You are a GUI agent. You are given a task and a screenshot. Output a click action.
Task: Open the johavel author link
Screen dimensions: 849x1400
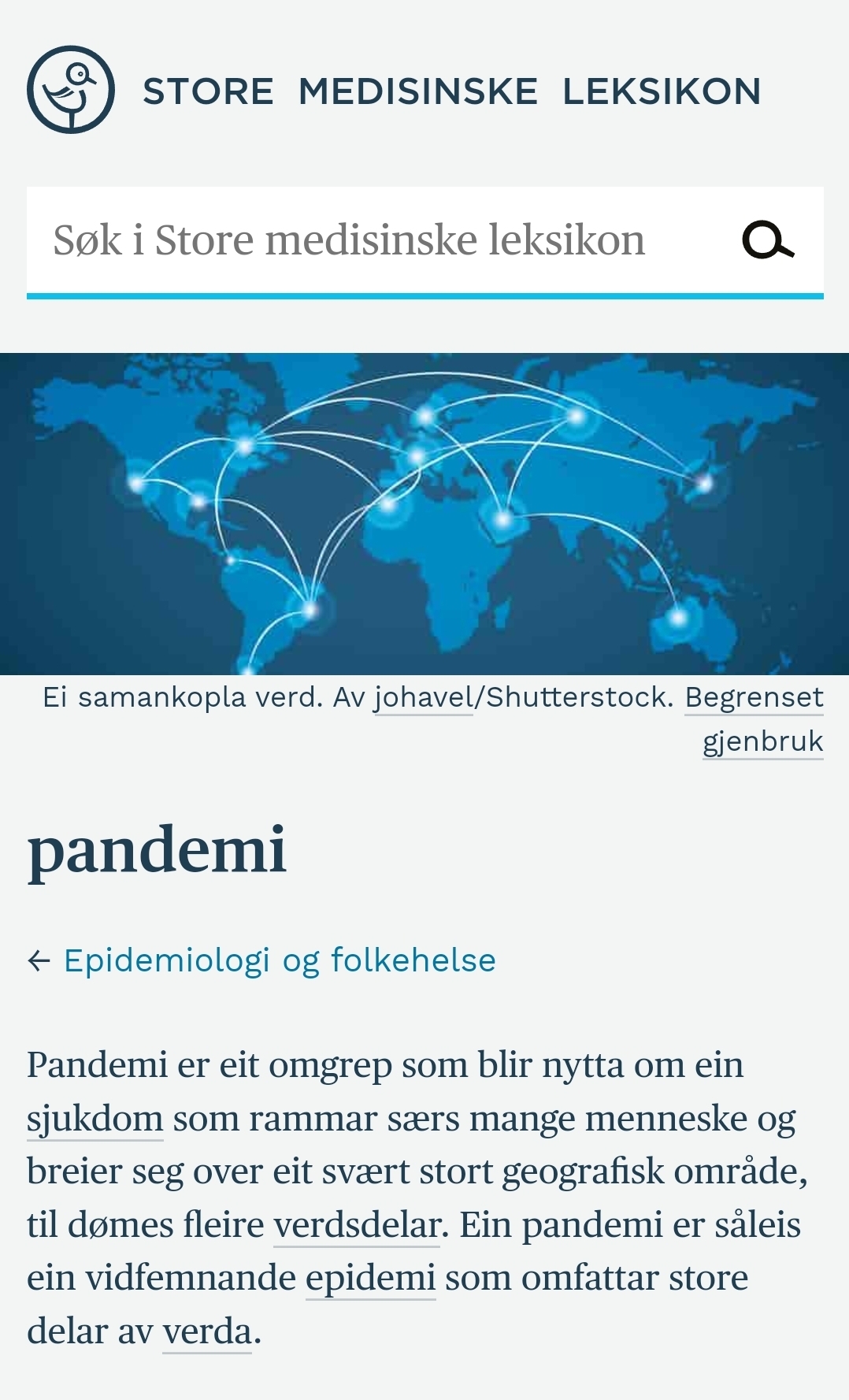pyautogui.click(x=423, y=697)
